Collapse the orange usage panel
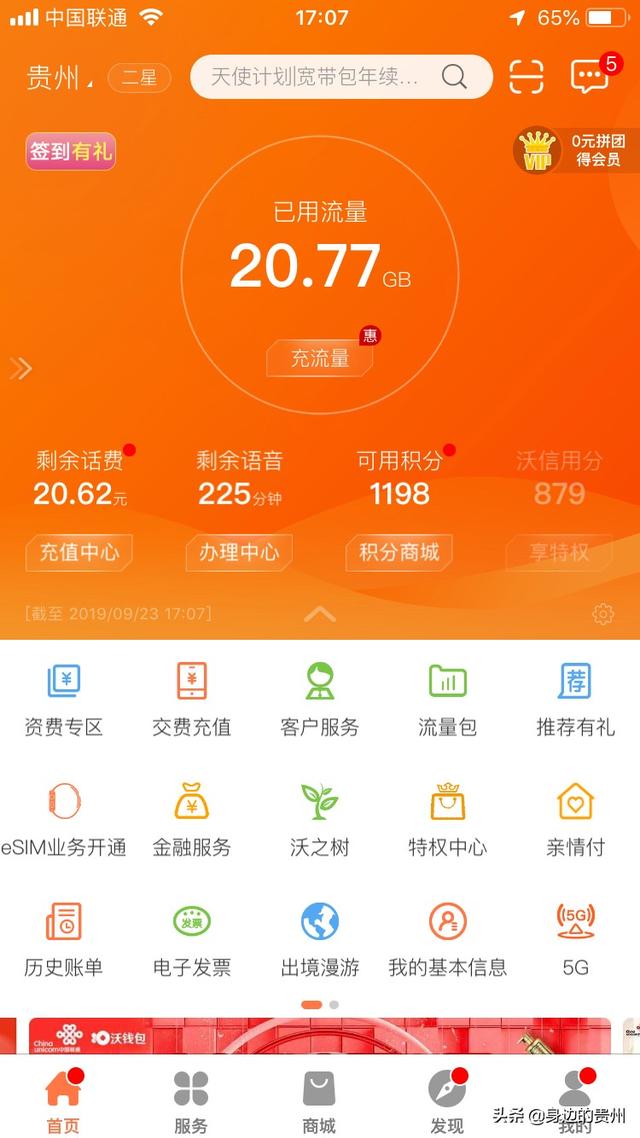Screen dimensions: 640x1138 (x=320, y=614)
